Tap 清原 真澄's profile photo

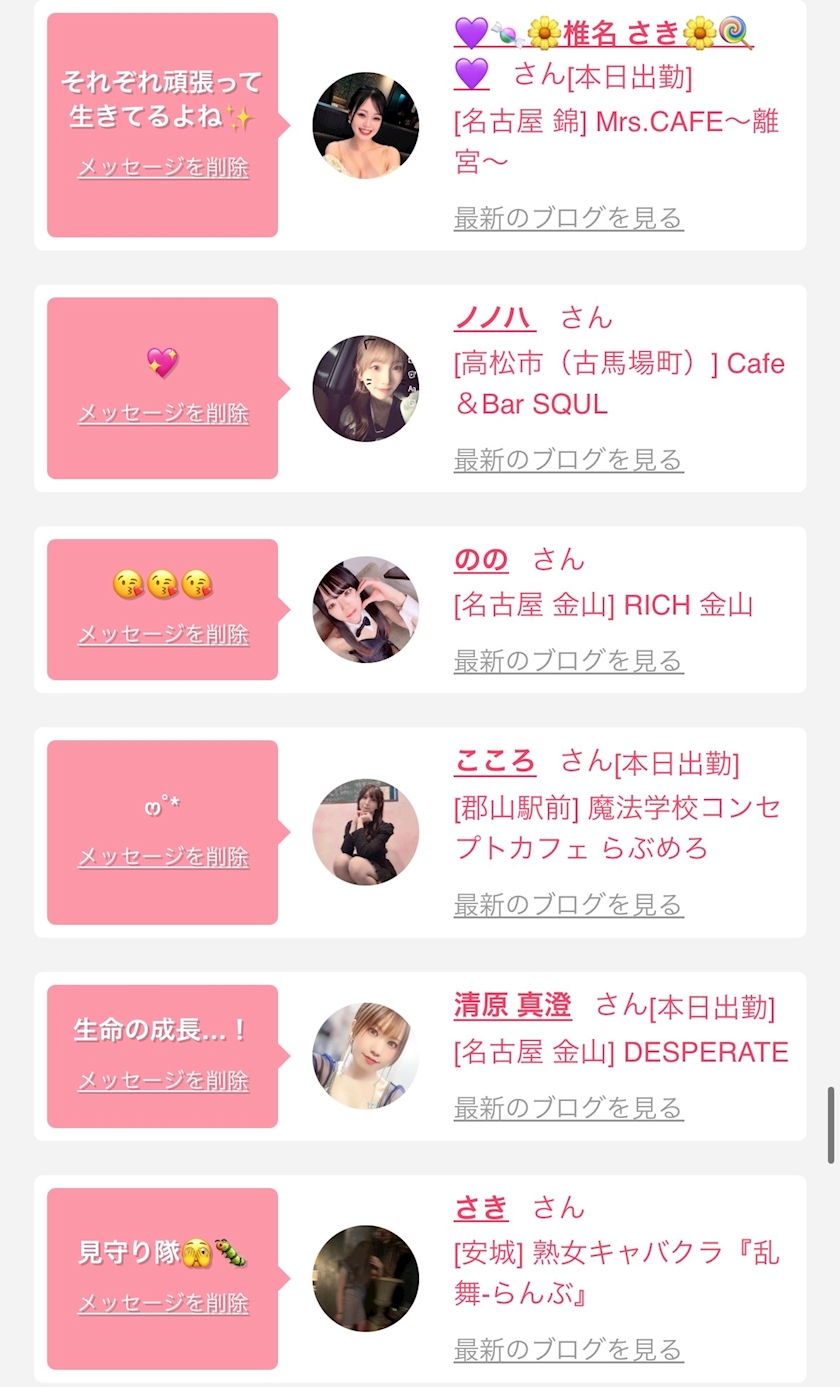366,1056
